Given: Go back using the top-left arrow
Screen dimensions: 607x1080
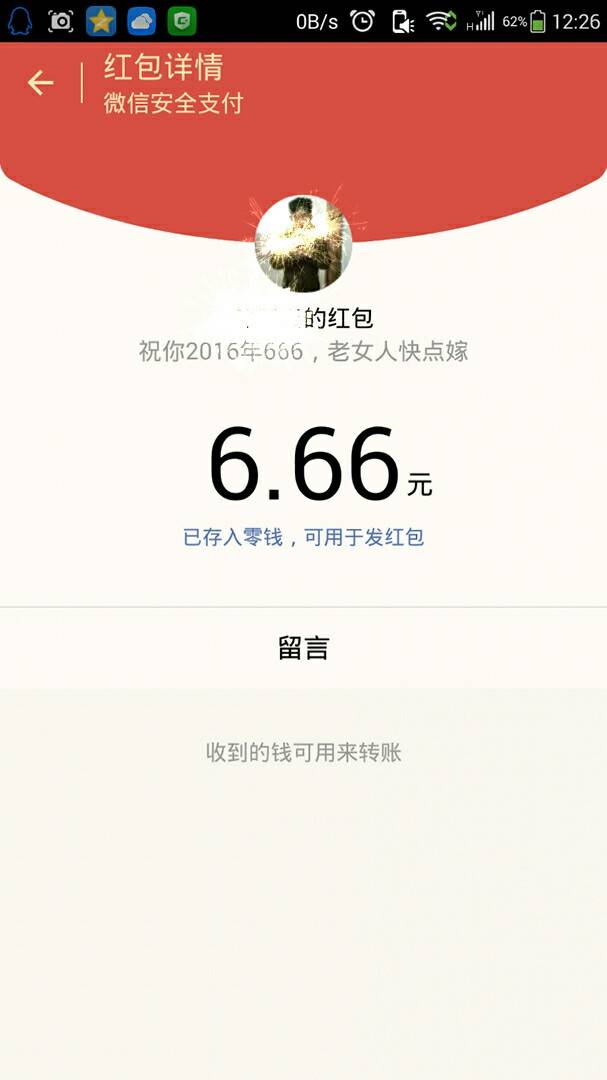Looking at the screenshot, I should [41, 83].
